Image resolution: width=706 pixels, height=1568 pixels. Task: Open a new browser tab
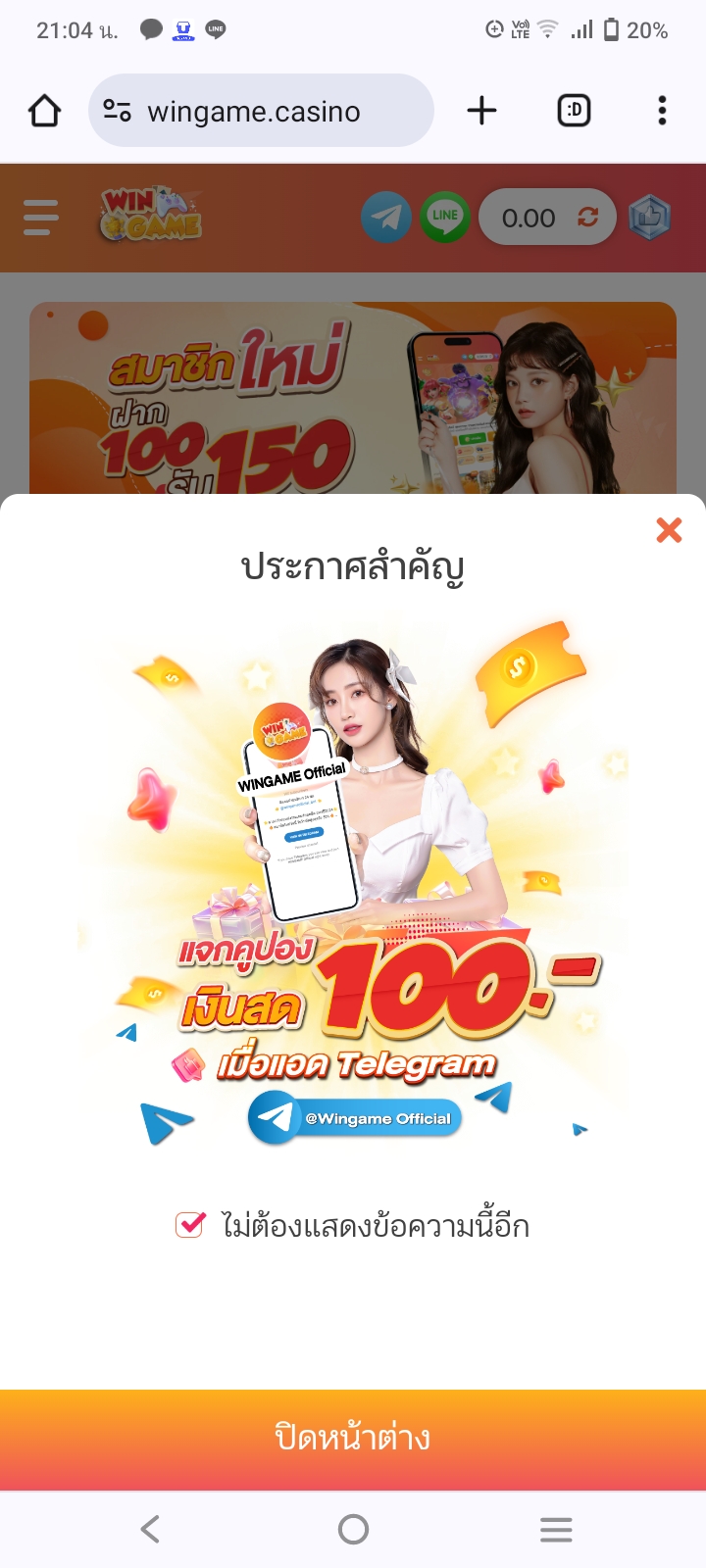[x=481, y=111]
